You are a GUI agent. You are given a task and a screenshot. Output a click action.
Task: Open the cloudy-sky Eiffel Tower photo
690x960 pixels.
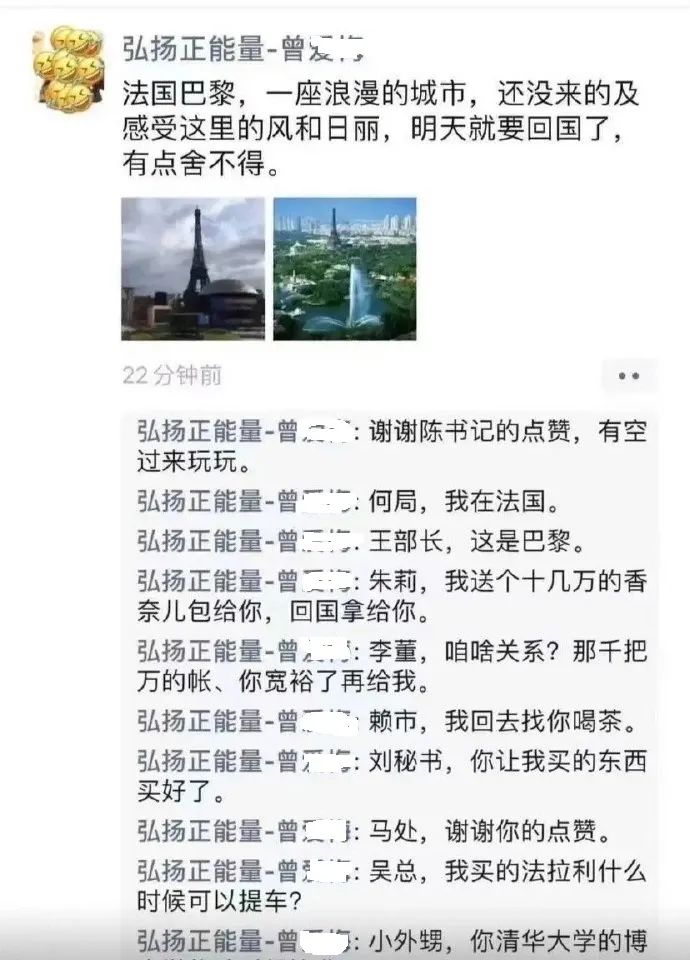point(193,268)
